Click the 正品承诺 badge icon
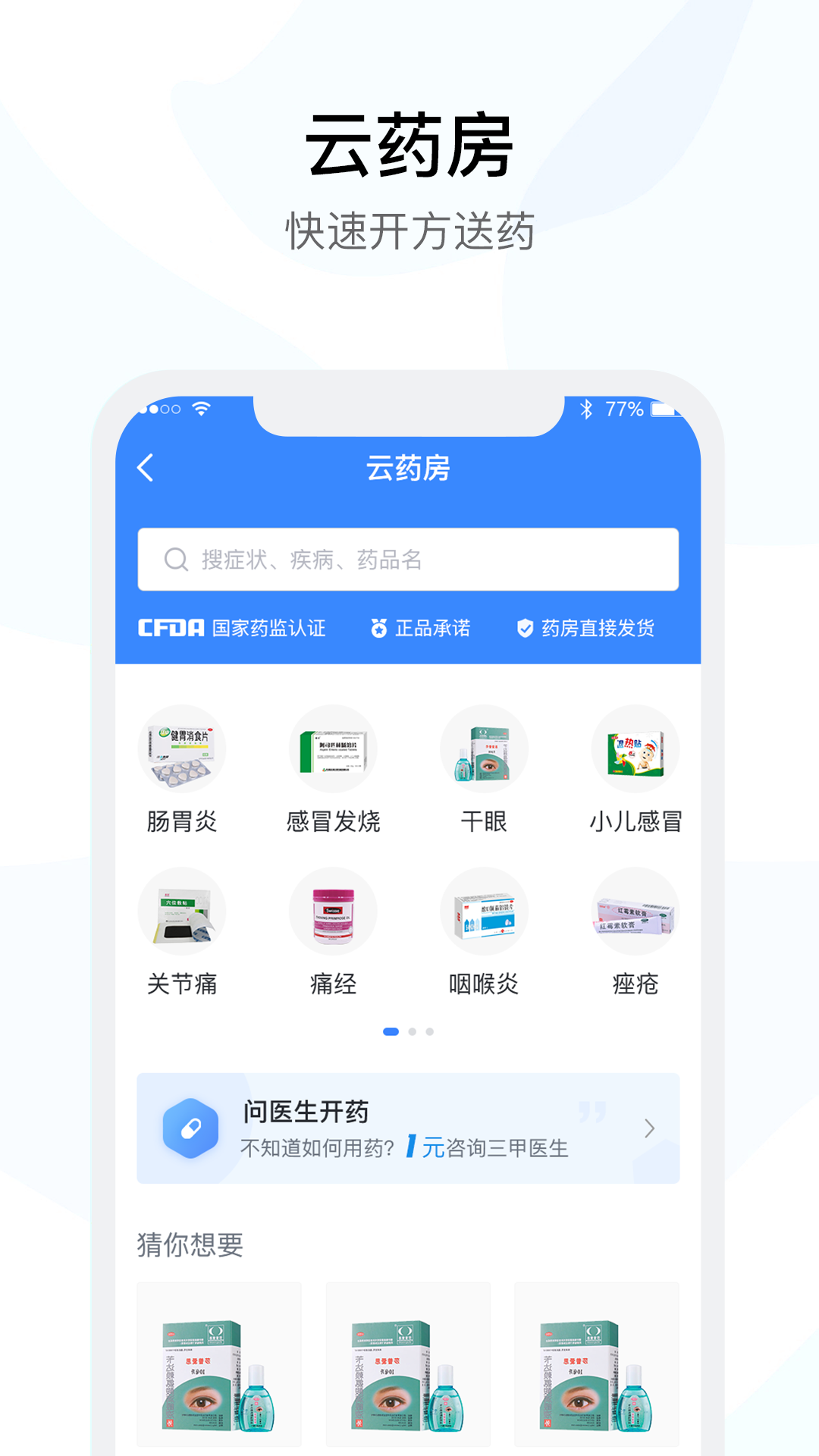The height and width of the screenshot is (1456, 819). (380, 628)
